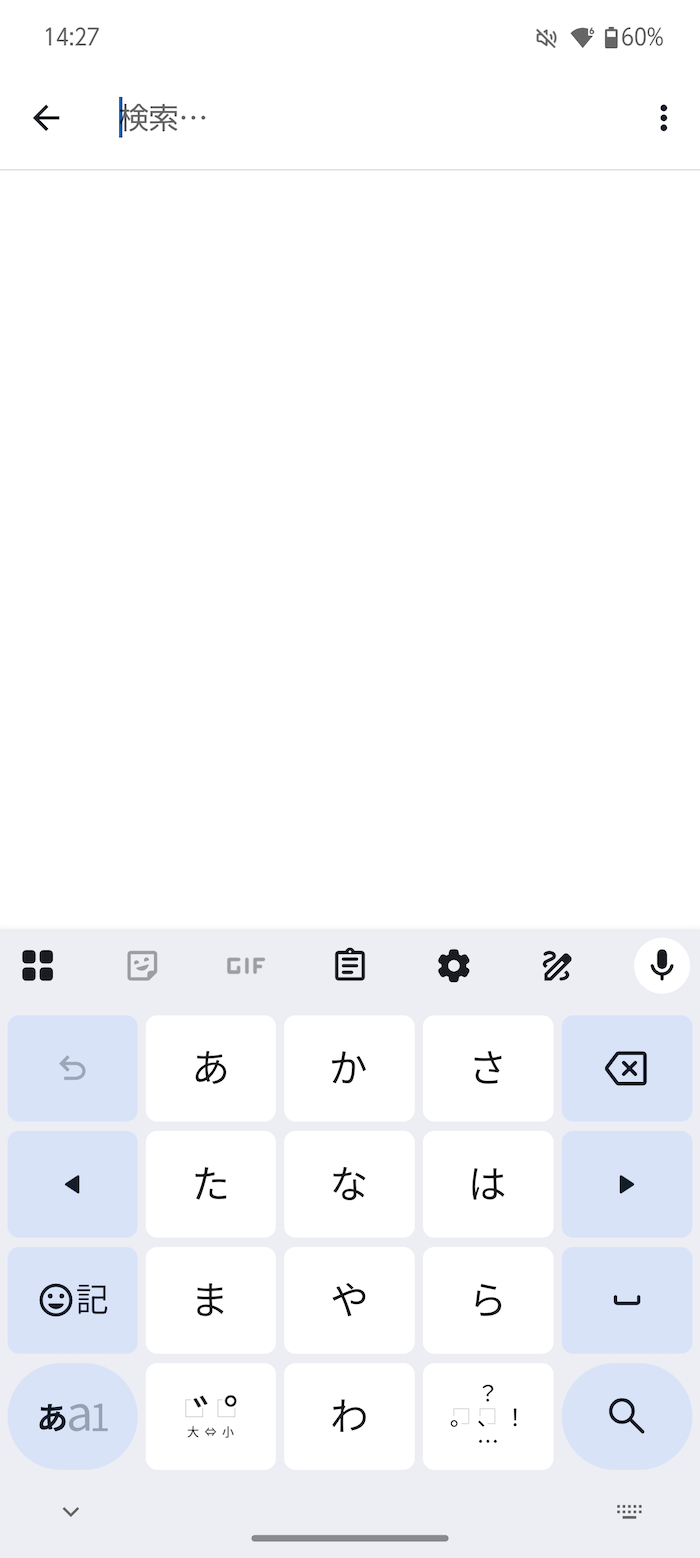This screenshot has width=700, height=1558.
Task: Go back using the arrow icon
Action: [46, 118]
